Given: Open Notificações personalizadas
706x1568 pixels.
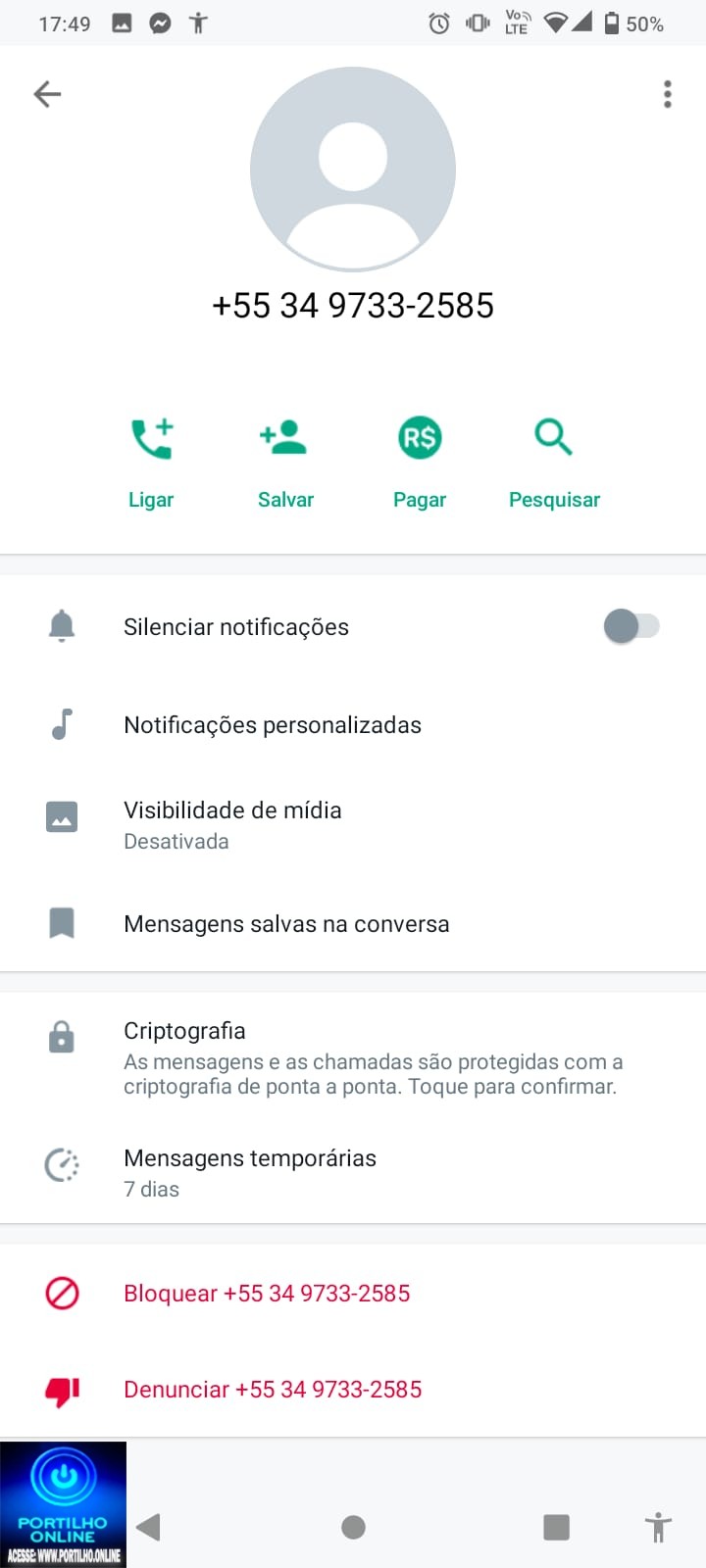Looking at the screenshot, I should [273, 725].
